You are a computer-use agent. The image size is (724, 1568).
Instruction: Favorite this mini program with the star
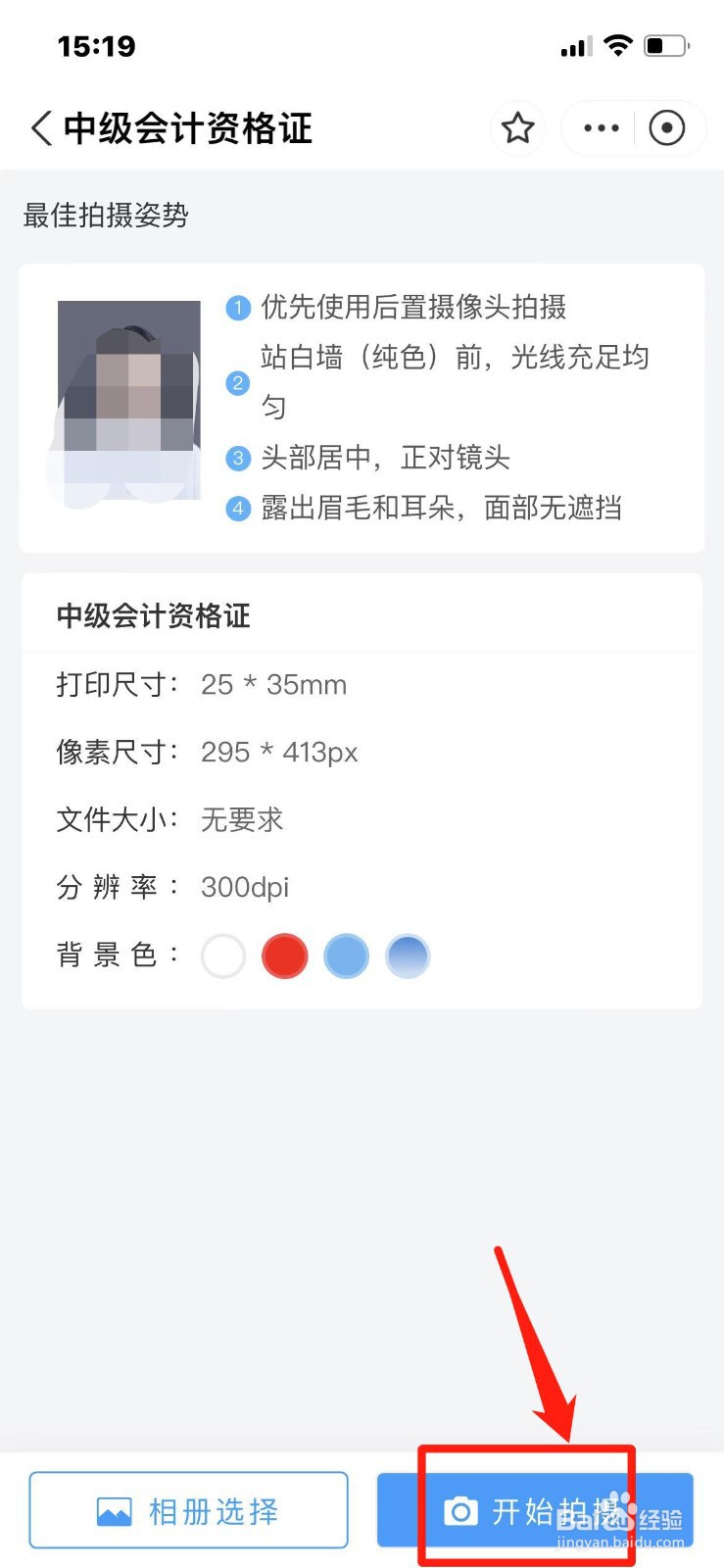517,128
